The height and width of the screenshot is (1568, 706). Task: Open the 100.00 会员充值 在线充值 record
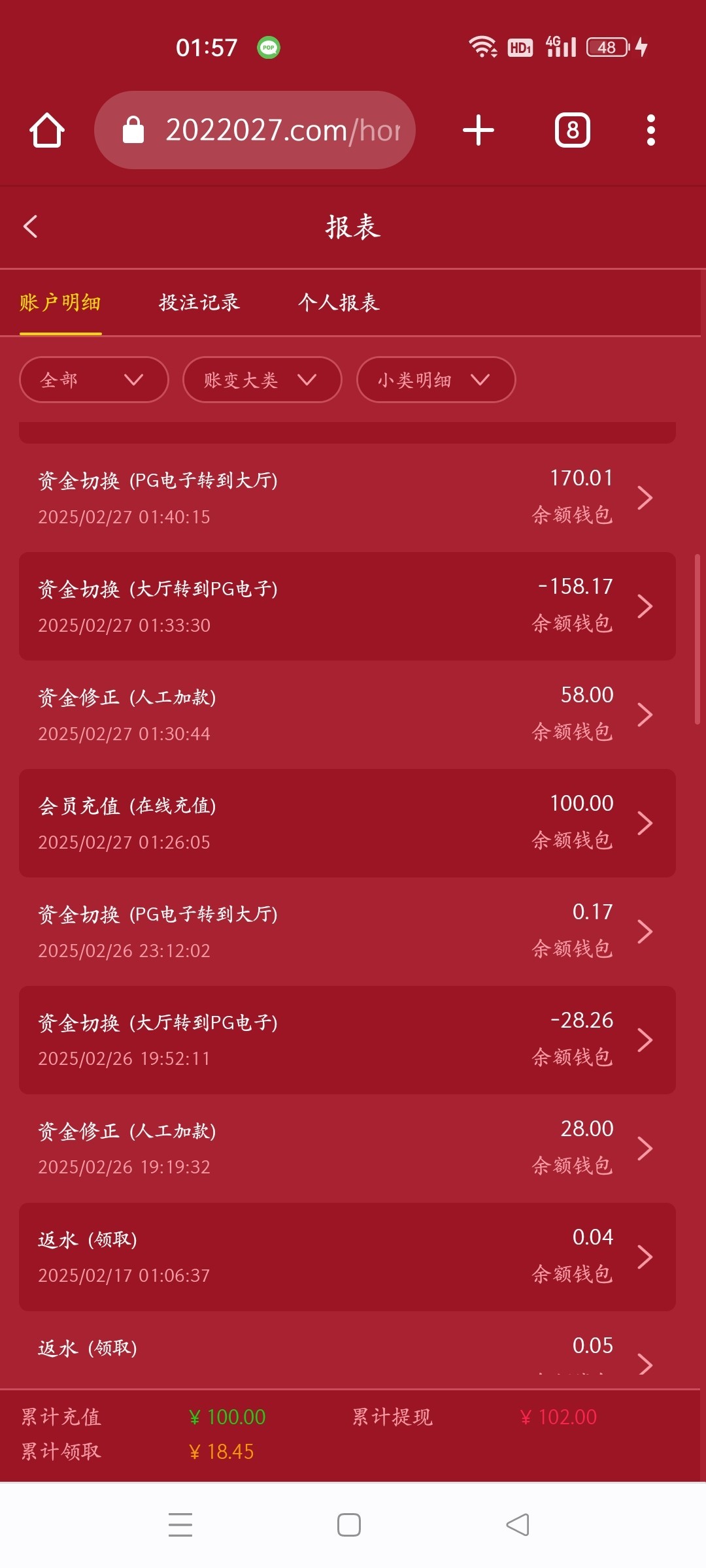click(x=346, y=823)
